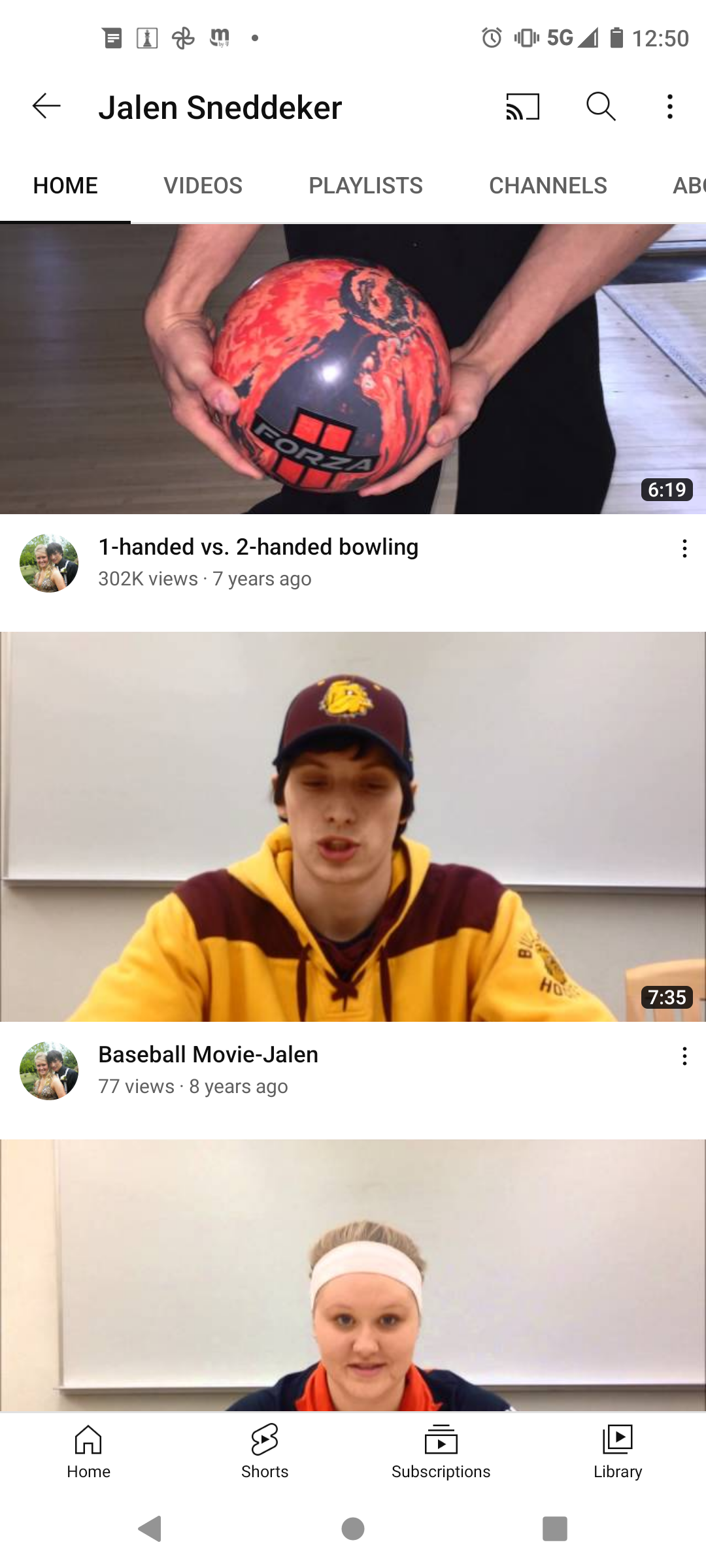
Task: Open options for Baseball Movie-Jalen
Action: coord(684,1056)
